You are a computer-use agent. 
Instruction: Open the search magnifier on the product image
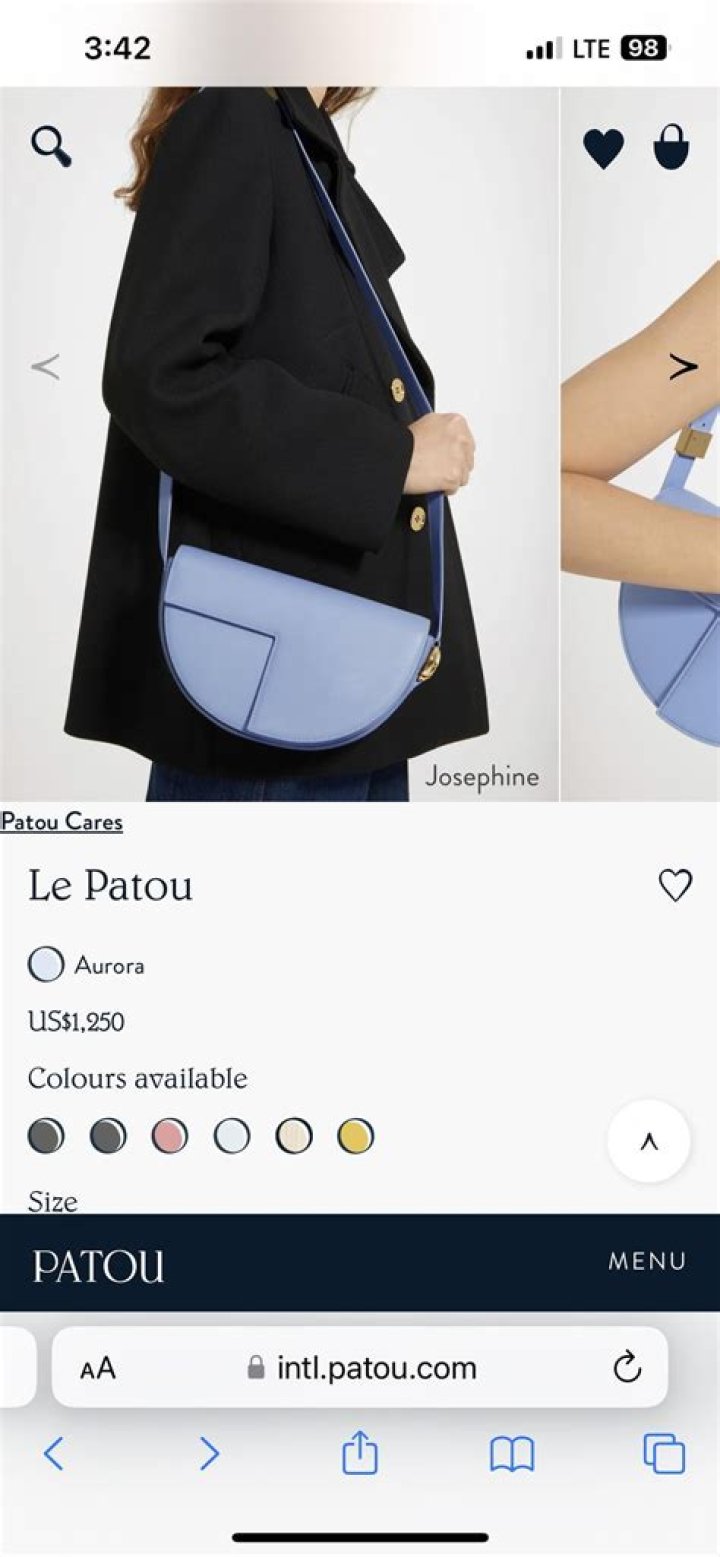(x=48, y=144)
